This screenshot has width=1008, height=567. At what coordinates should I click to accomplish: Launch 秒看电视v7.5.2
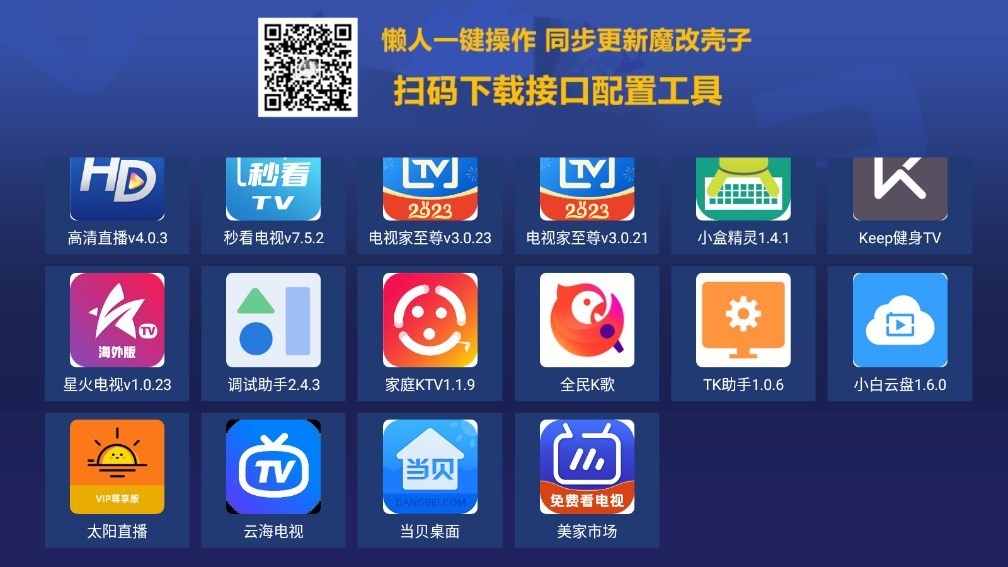coord(273,200)
